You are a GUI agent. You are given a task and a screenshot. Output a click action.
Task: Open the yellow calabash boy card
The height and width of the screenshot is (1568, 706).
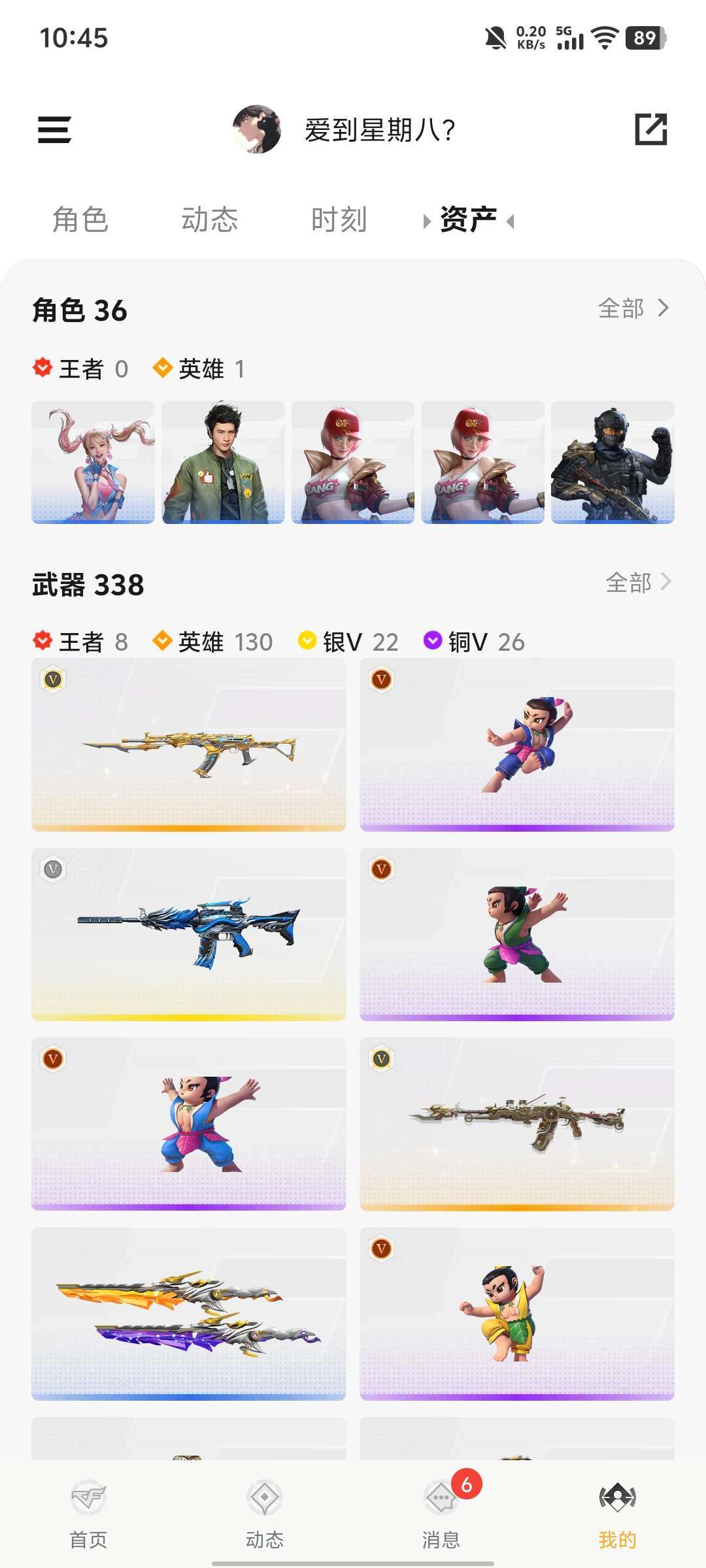coord(516,1313)
